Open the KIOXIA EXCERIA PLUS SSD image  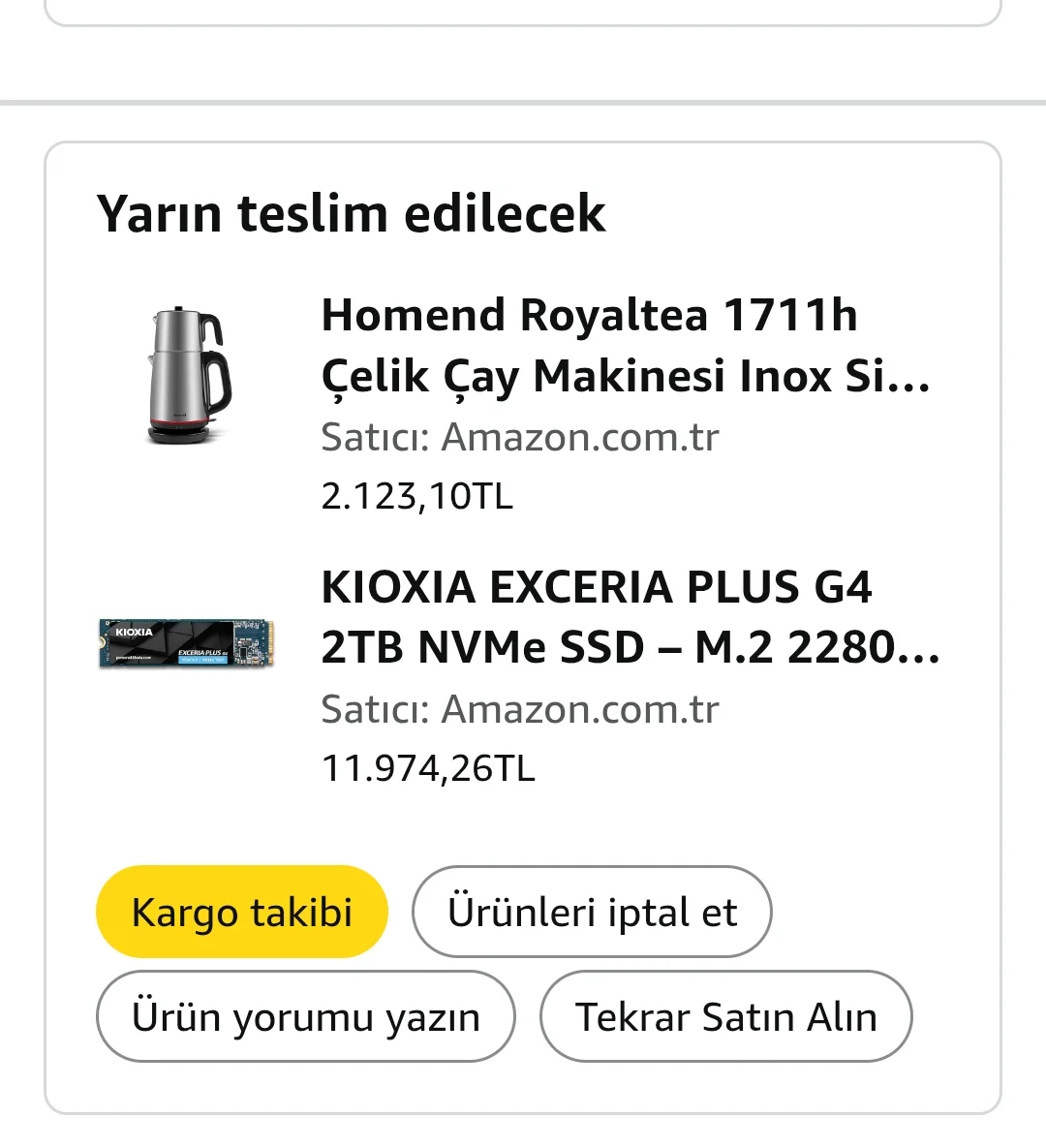coord(186,644)
